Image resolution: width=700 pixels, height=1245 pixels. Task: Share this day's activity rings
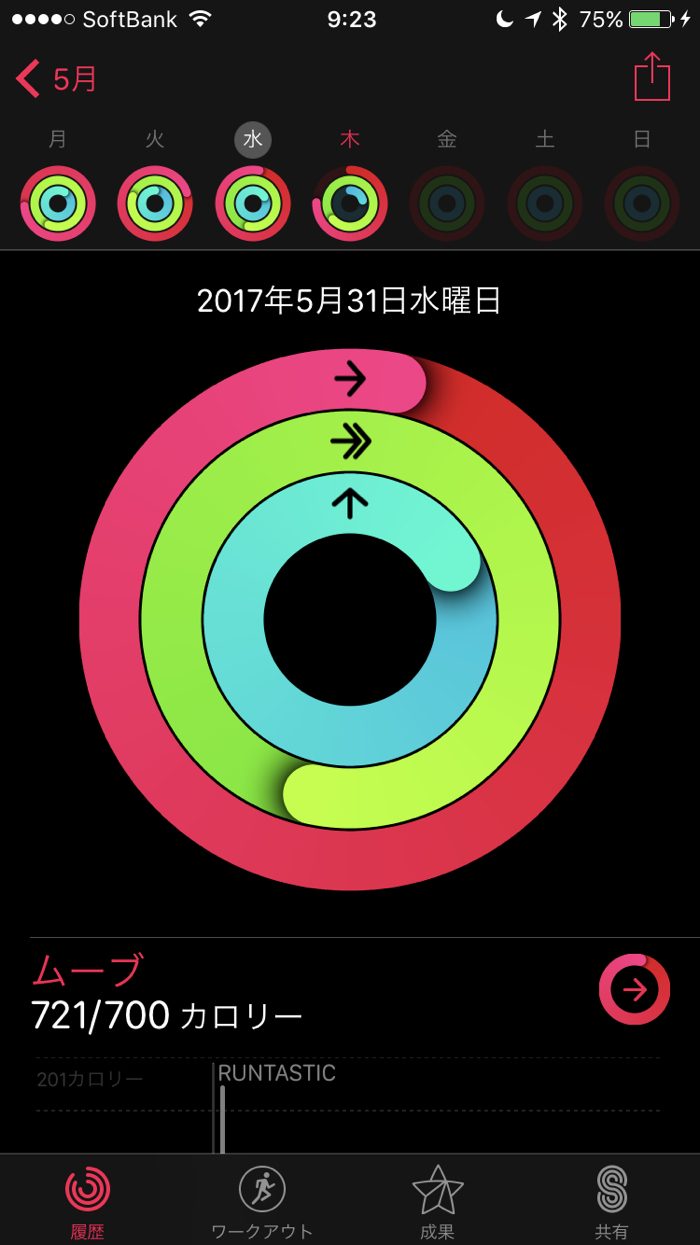pos(651,77)
